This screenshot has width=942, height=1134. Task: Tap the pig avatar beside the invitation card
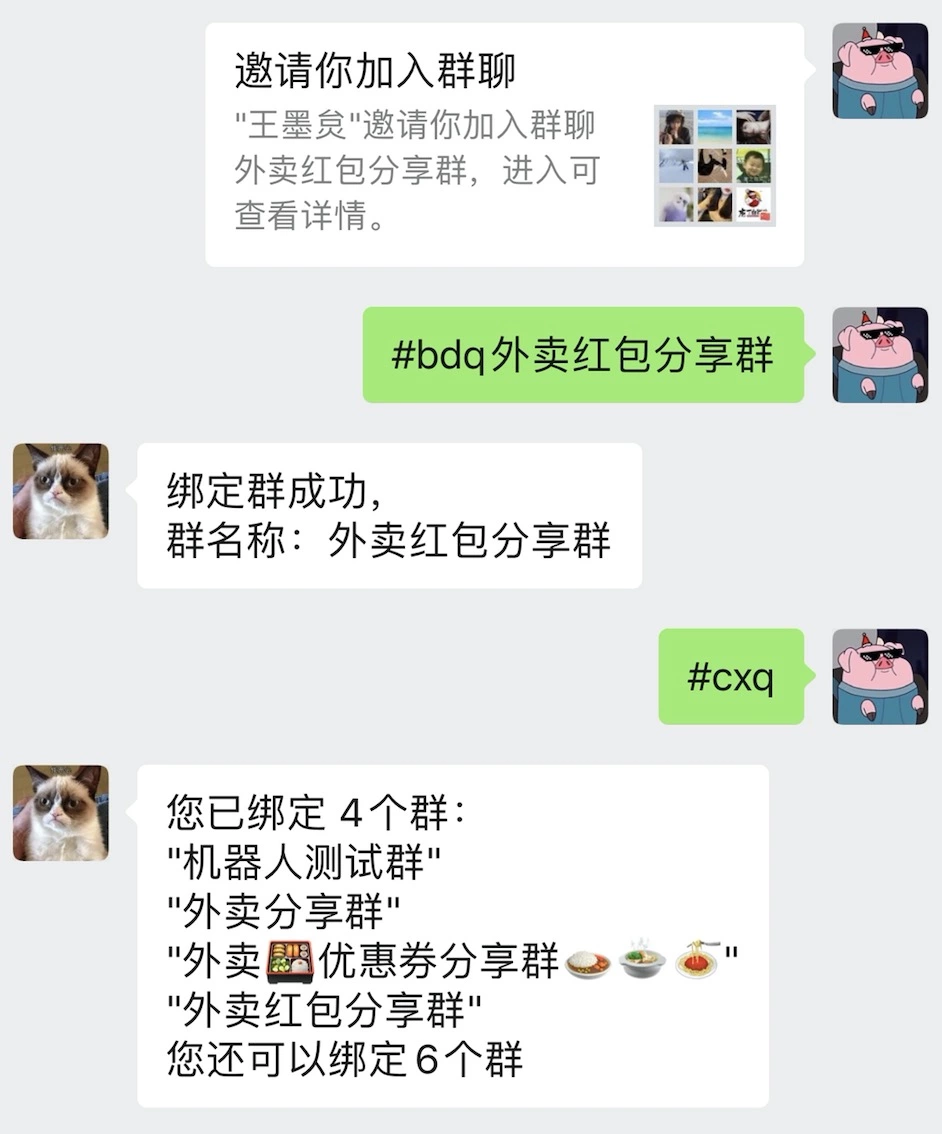[x=880, y=71]
